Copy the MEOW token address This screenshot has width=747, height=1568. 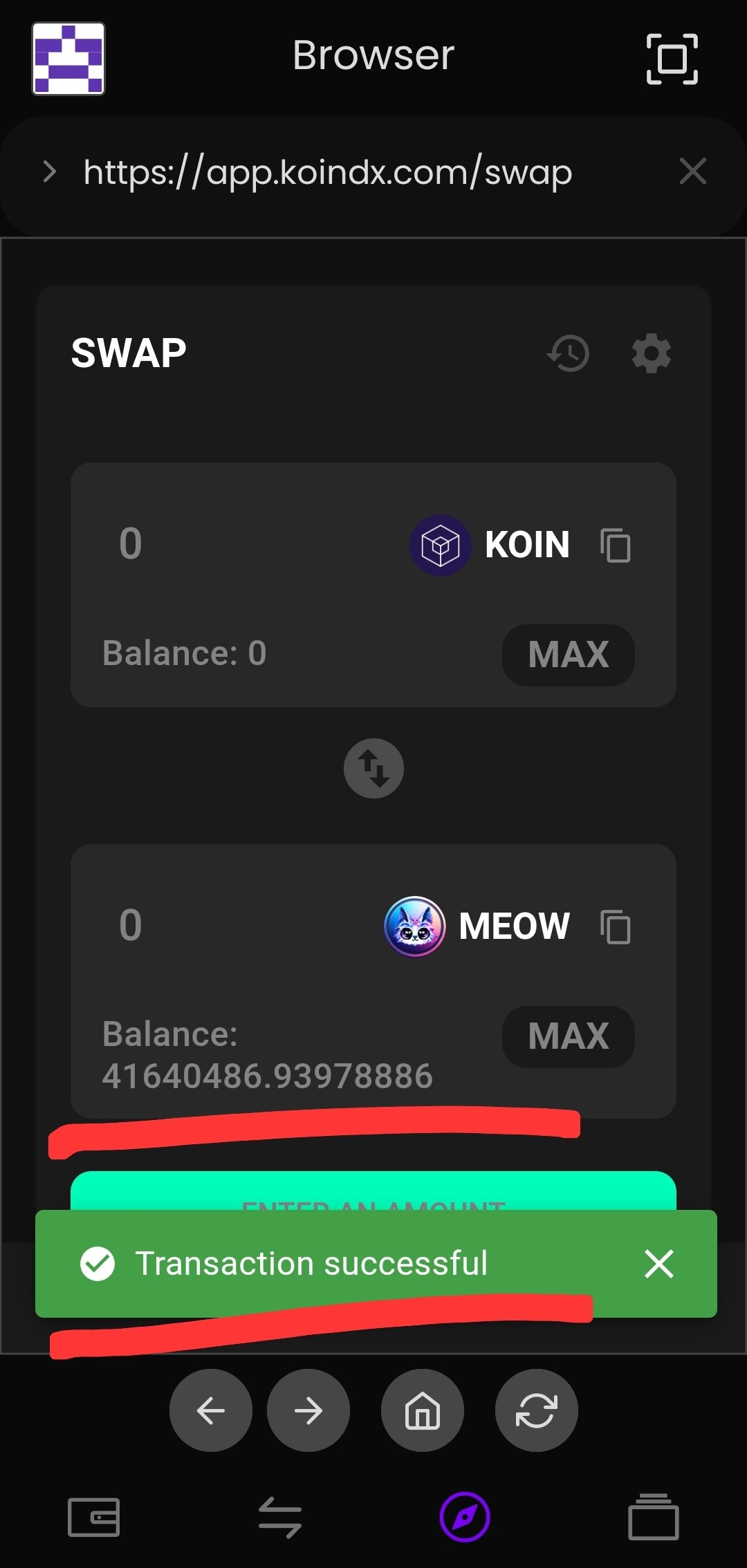(x=615, y=927)
